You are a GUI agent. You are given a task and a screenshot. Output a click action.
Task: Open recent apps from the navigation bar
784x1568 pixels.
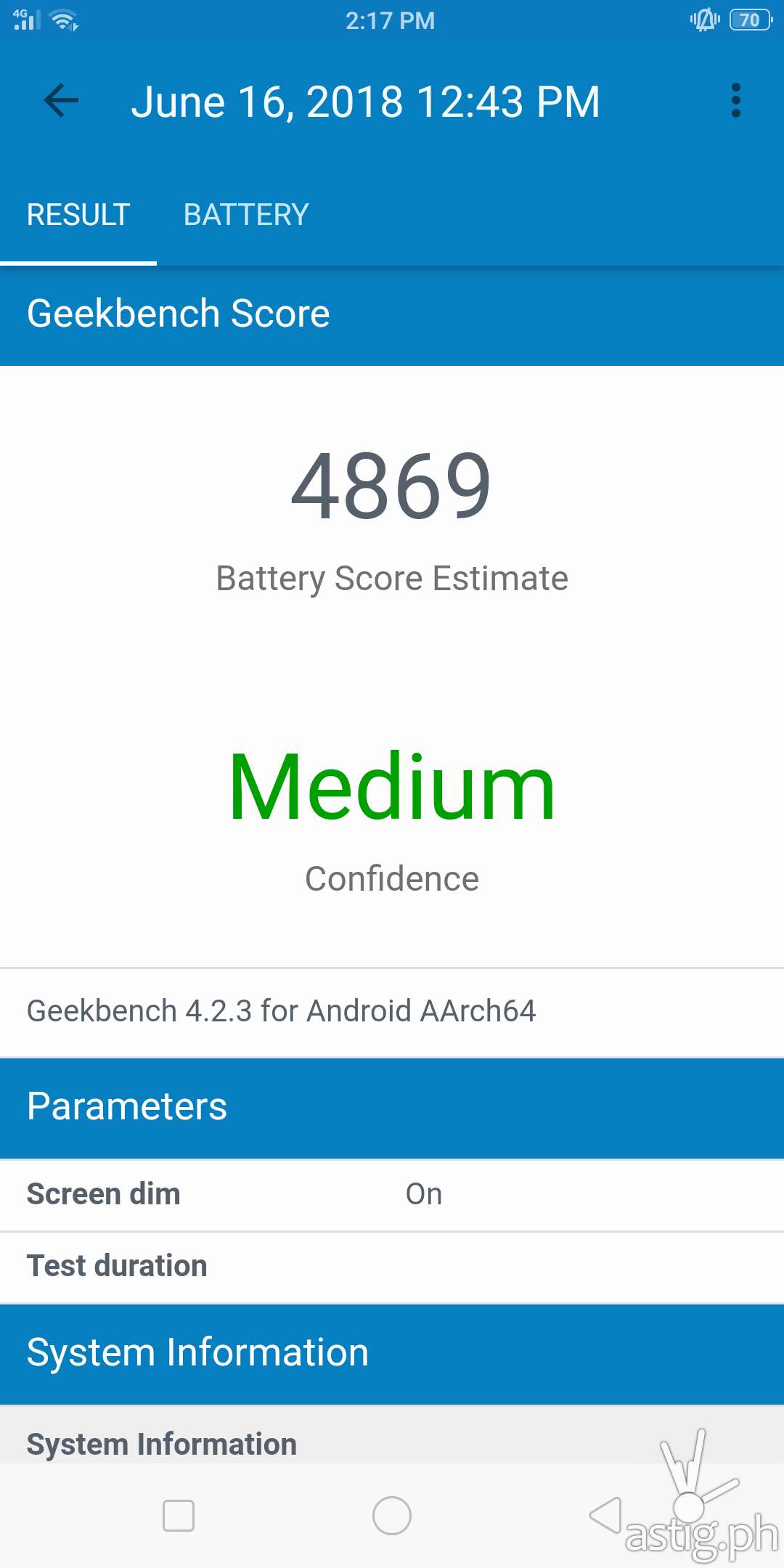point(179,1516)
